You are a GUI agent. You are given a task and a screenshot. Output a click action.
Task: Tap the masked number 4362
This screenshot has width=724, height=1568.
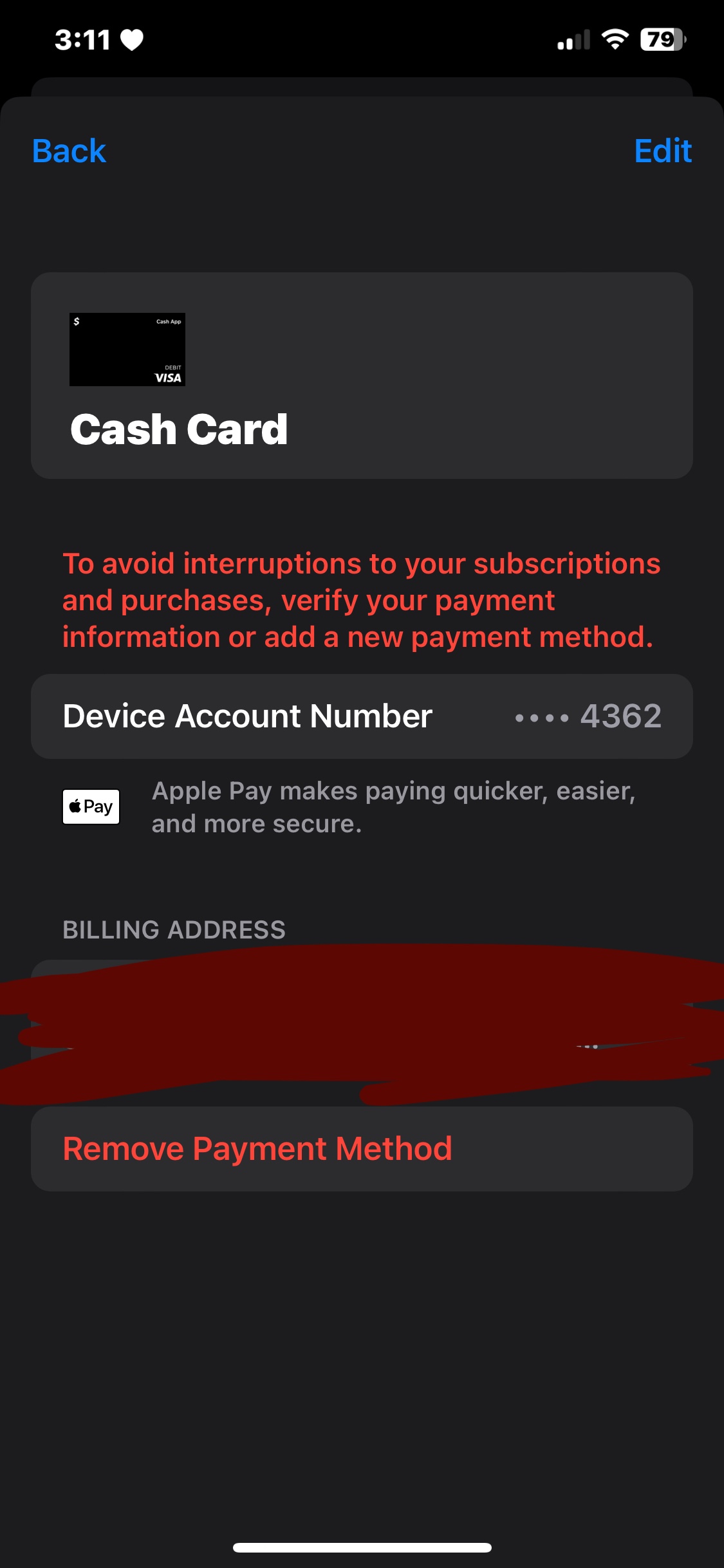(620, 716)
